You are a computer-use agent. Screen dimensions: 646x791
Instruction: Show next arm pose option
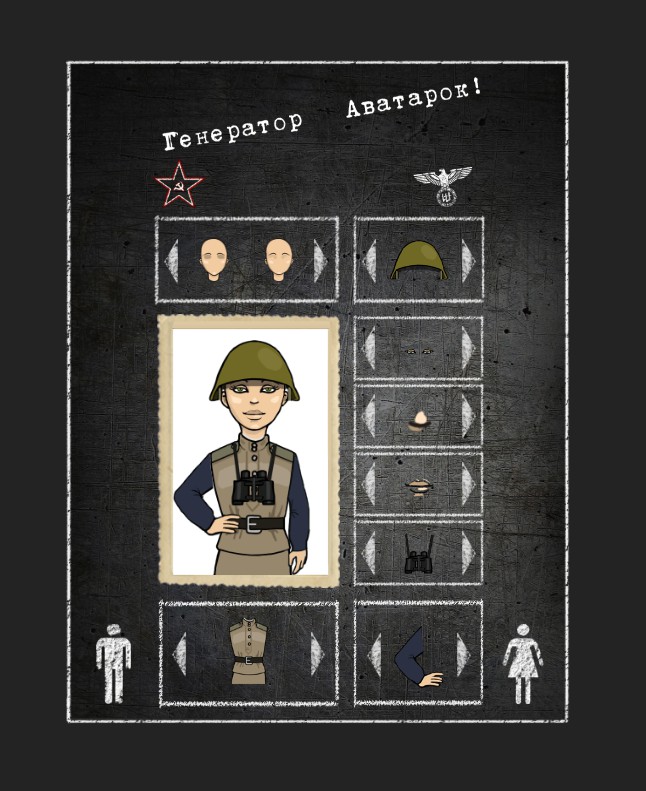coord(463,654)
